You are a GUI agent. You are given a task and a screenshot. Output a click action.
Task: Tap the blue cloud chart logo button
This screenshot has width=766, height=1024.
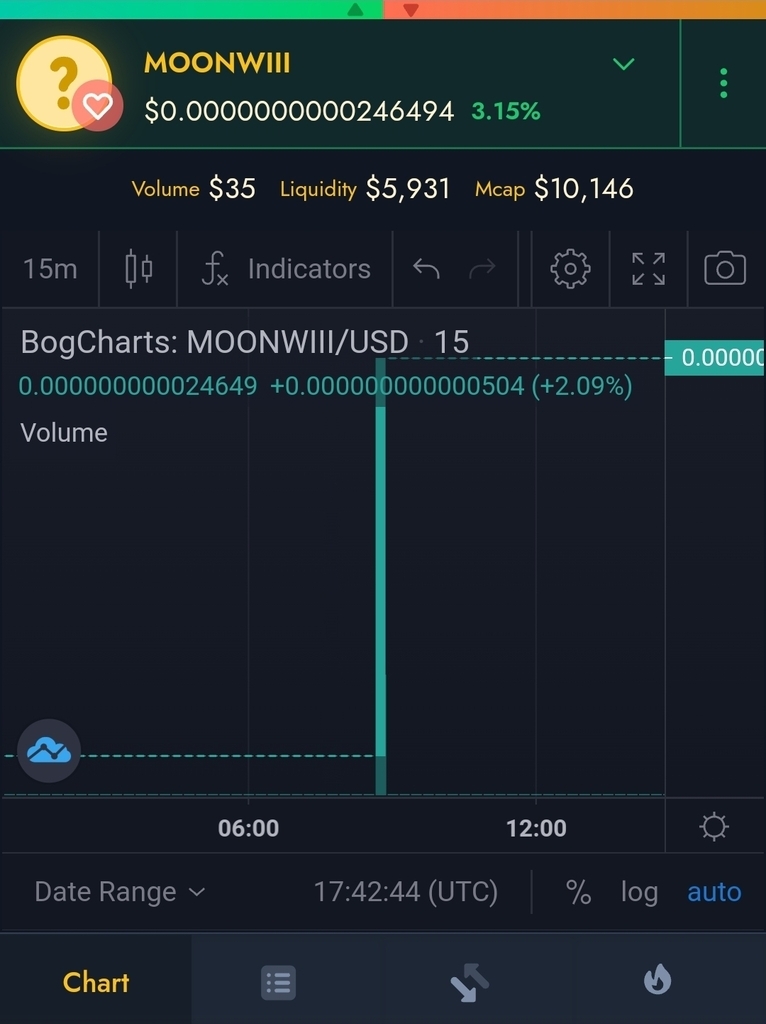(x=49, y=750)
